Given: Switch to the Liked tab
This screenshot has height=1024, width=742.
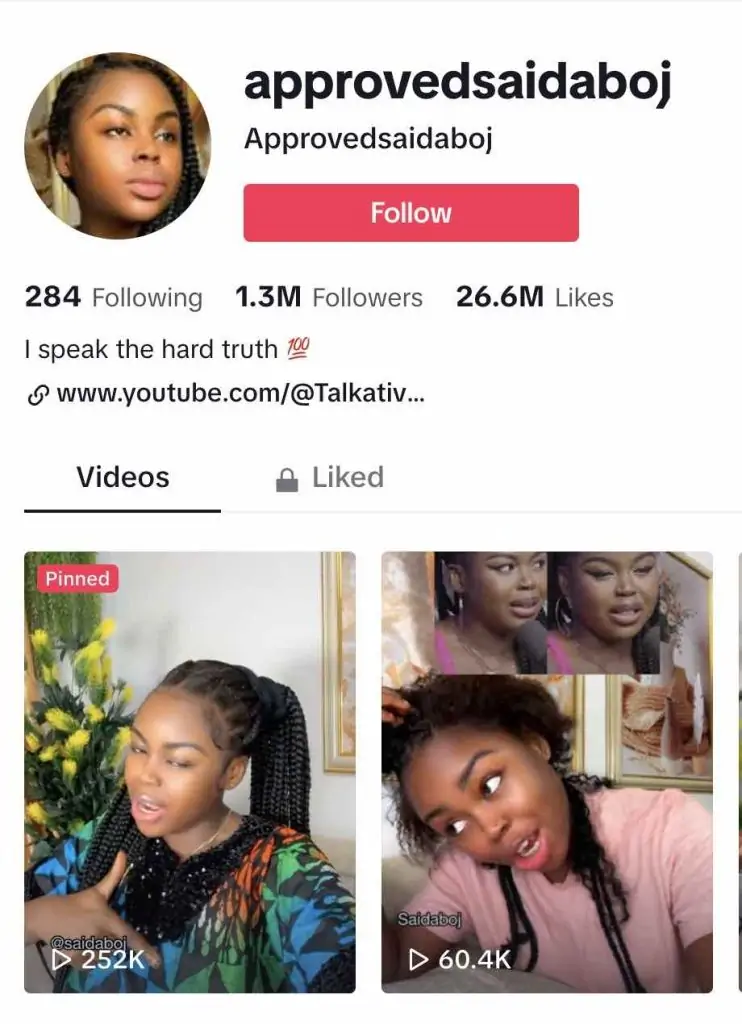Looking at the screenshot, I should (330, 478).
